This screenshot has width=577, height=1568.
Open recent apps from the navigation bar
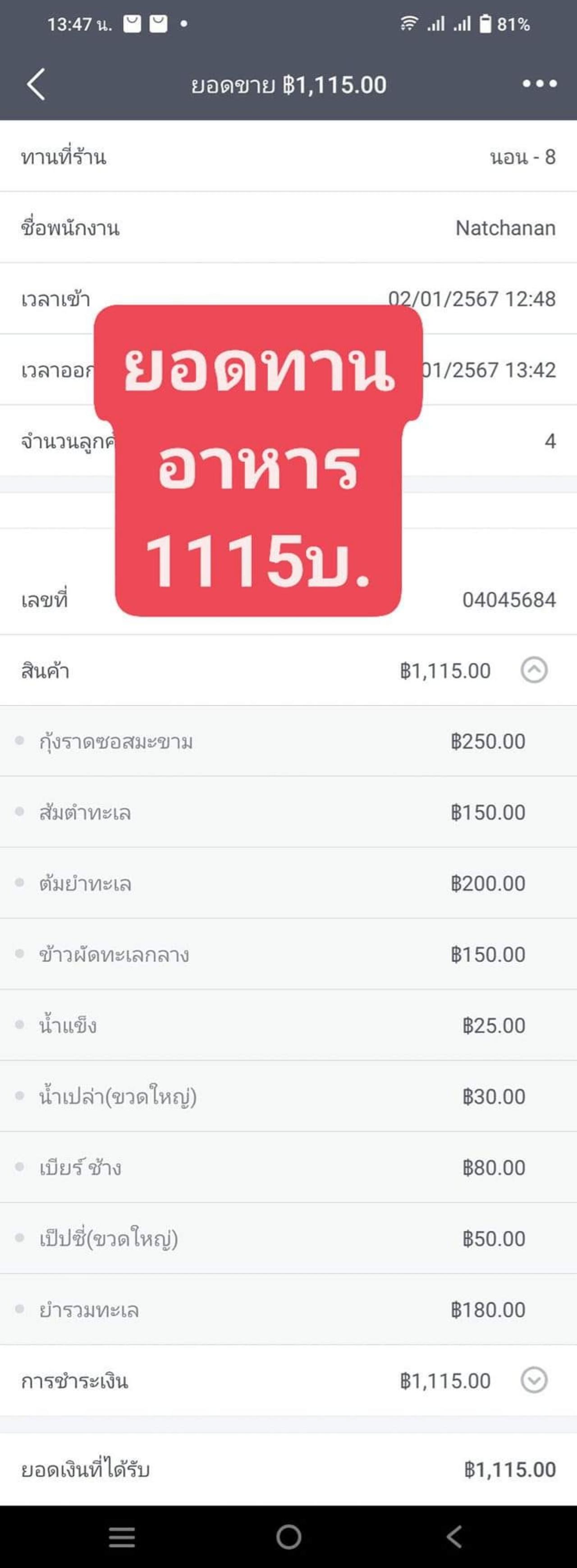click(x=122, y=1536)
